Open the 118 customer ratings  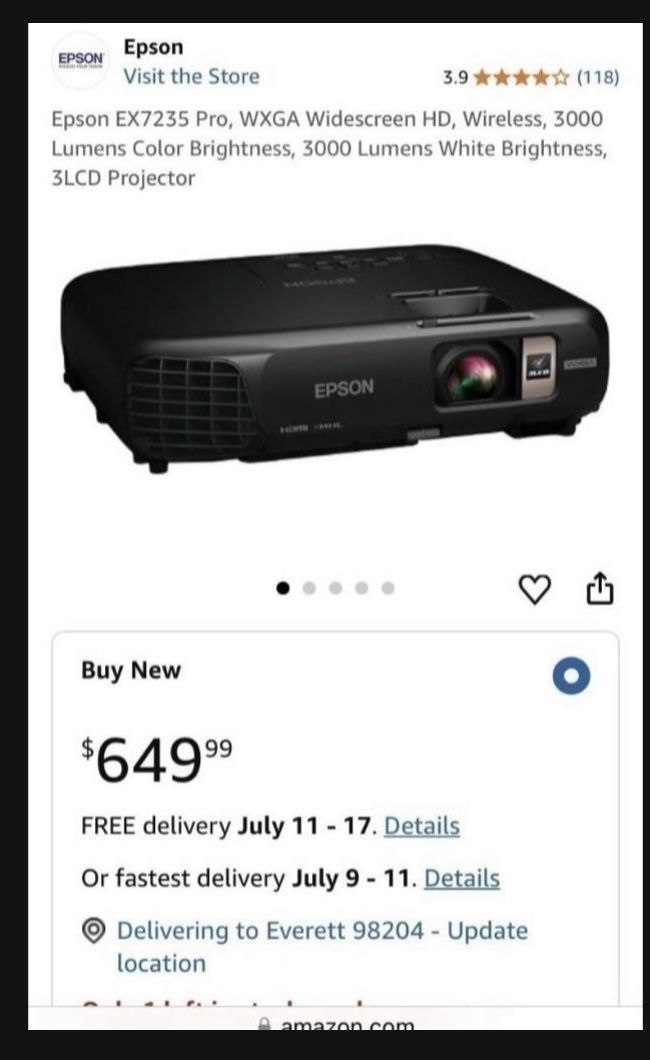597,77
